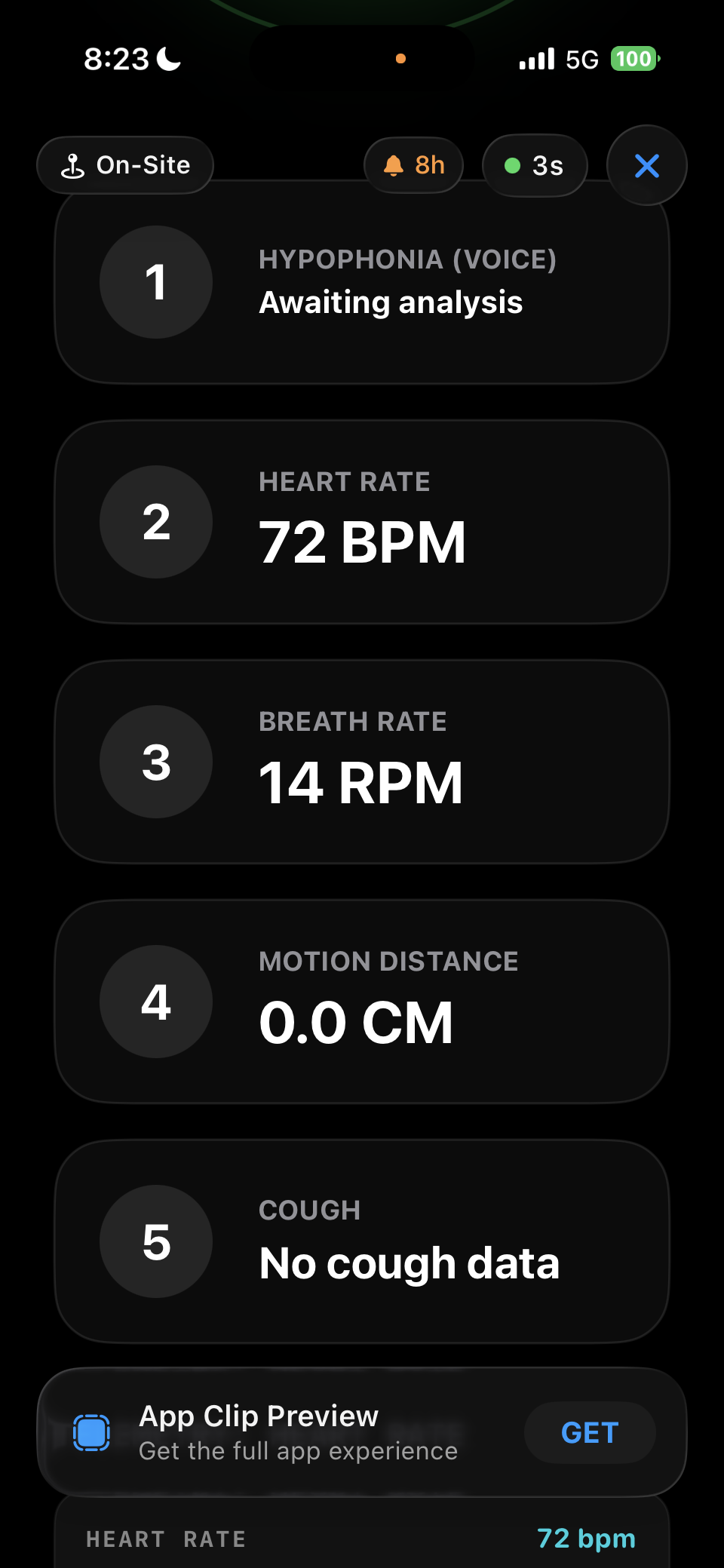Expand the Cough card showing no data
Image resolution: width=724 pixels, height=1568 pixels.
coord(362,1241)
